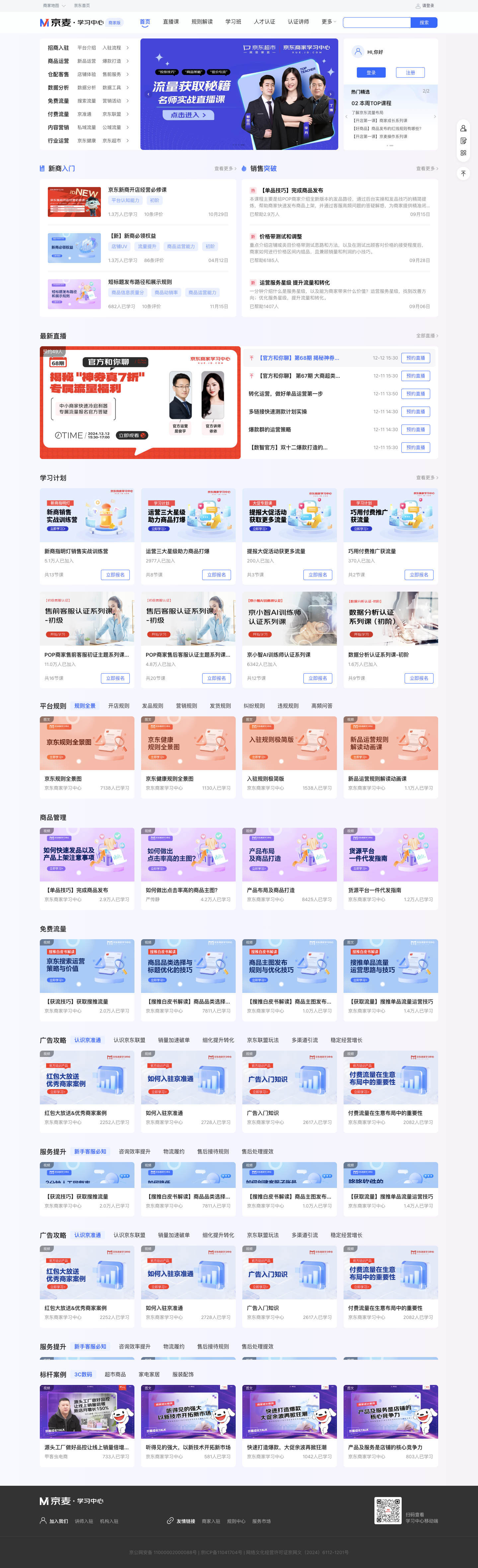Open the 流量获取秘籍 live class banner

(239, 94)
